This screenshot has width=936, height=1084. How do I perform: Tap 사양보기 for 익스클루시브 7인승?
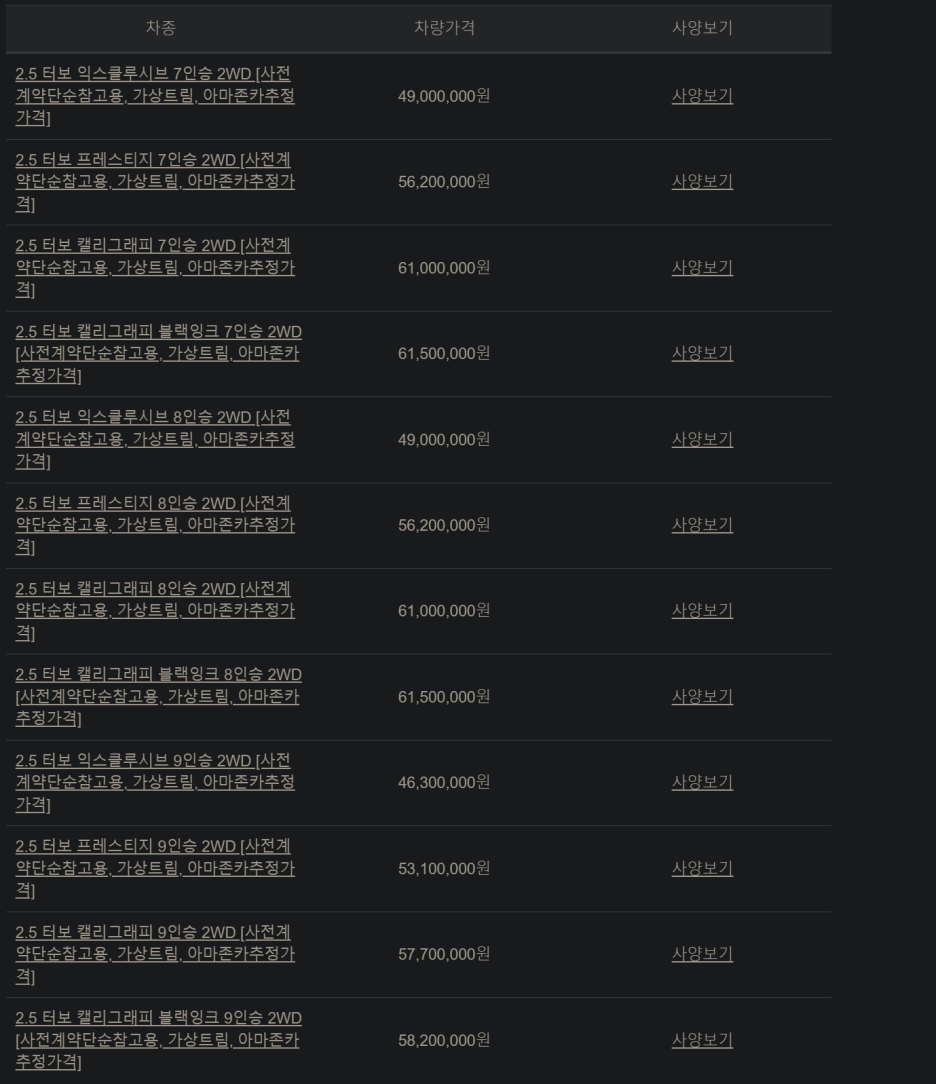tap(702, 96)
